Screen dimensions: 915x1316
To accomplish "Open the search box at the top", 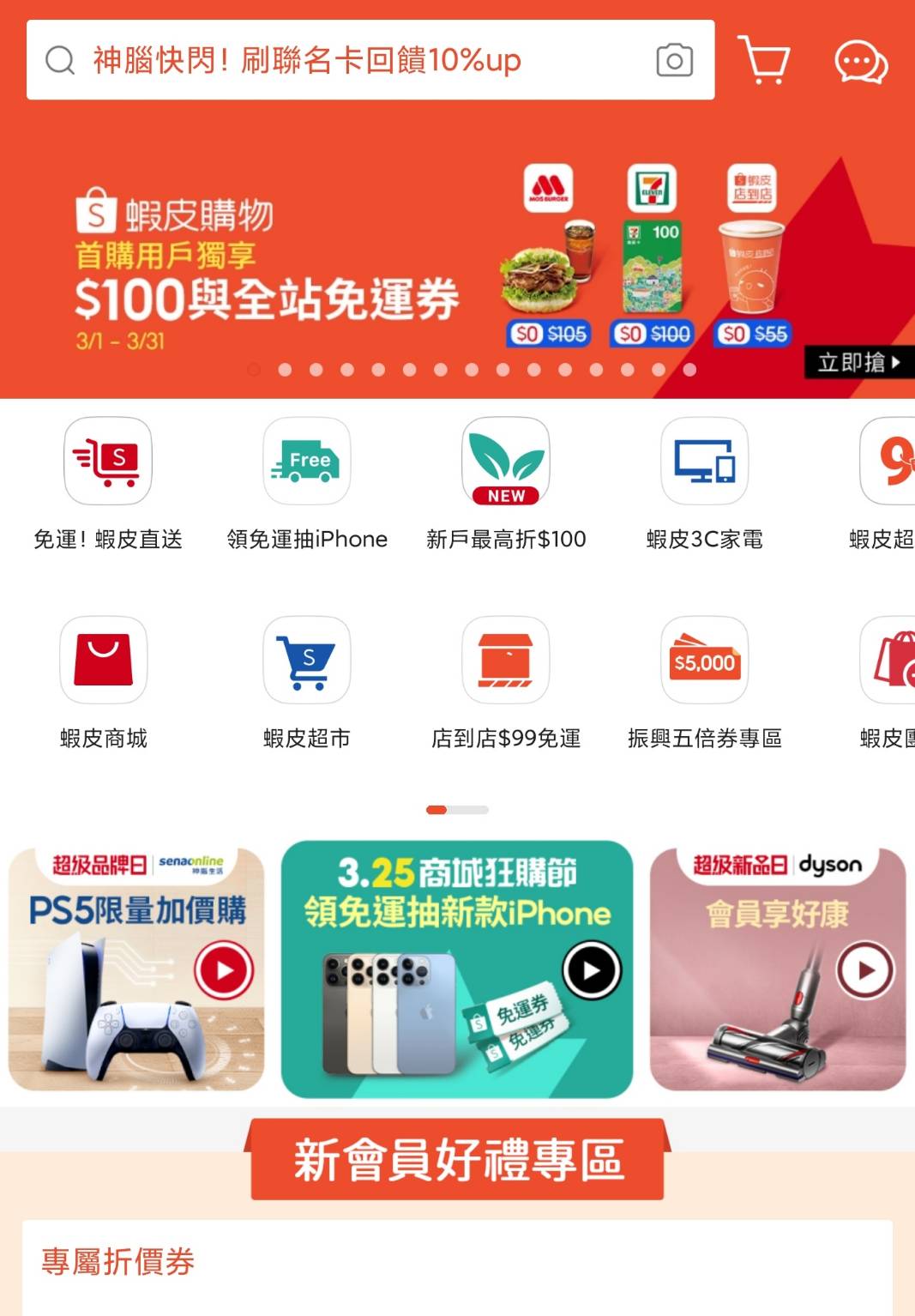I will pos(343,60).
